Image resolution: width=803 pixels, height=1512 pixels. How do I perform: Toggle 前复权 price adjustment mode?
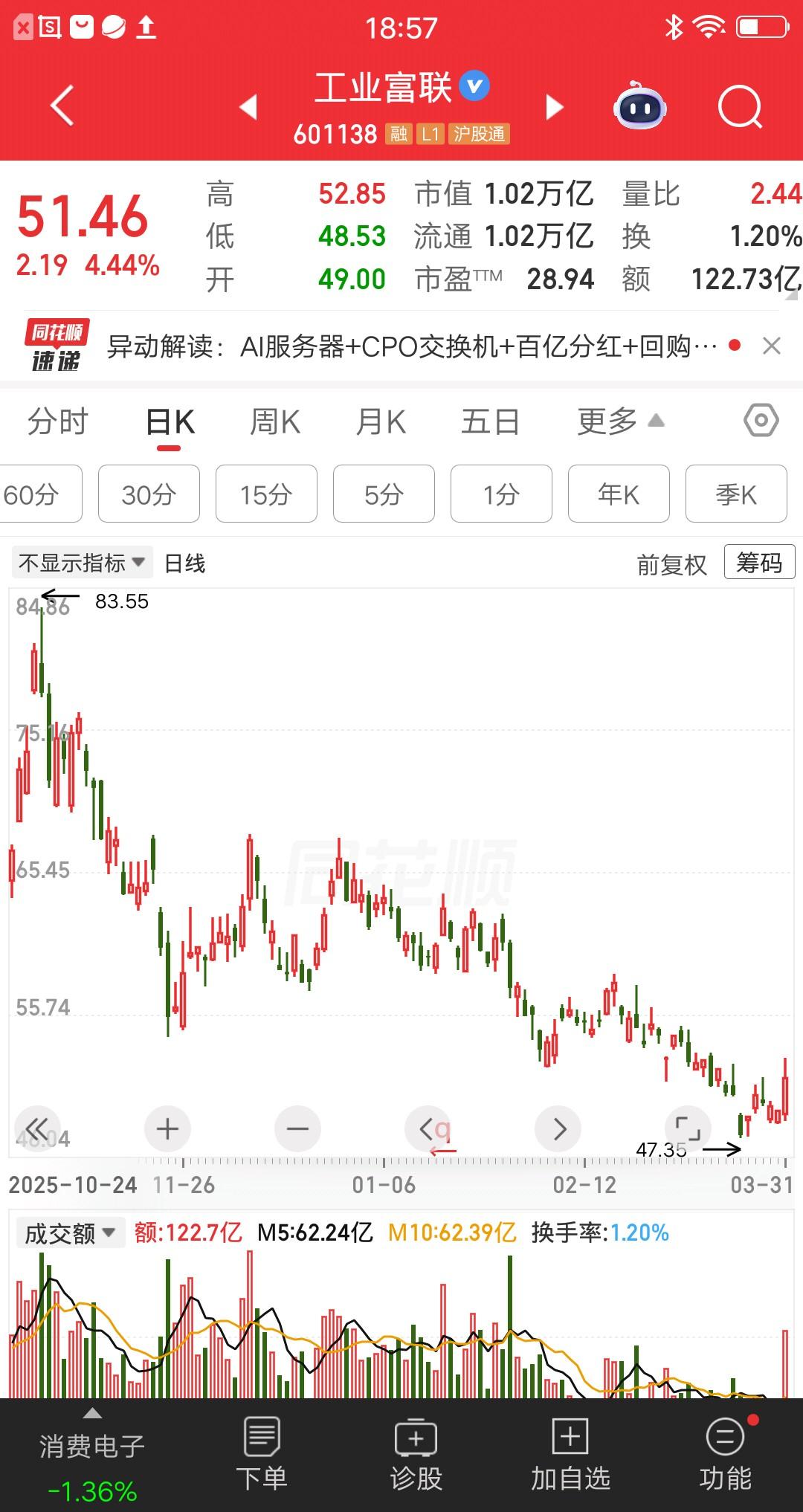click(671, 563)
